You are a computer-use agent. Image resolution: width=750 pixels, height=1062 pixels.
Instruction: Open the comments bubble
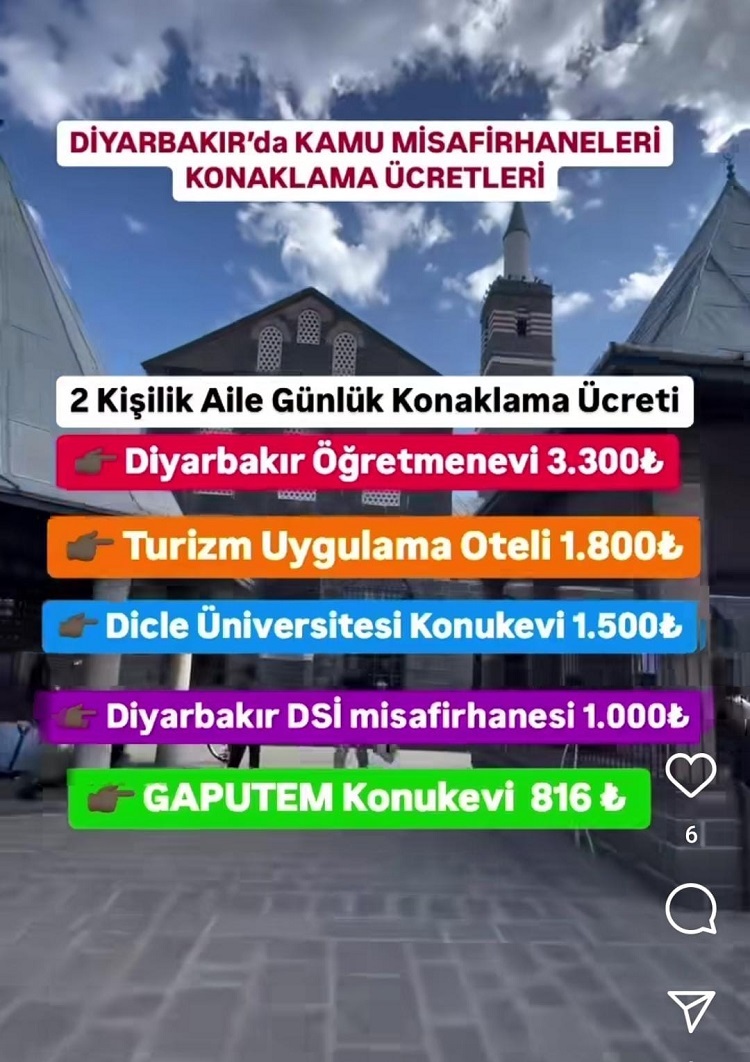tap(691, 908)
